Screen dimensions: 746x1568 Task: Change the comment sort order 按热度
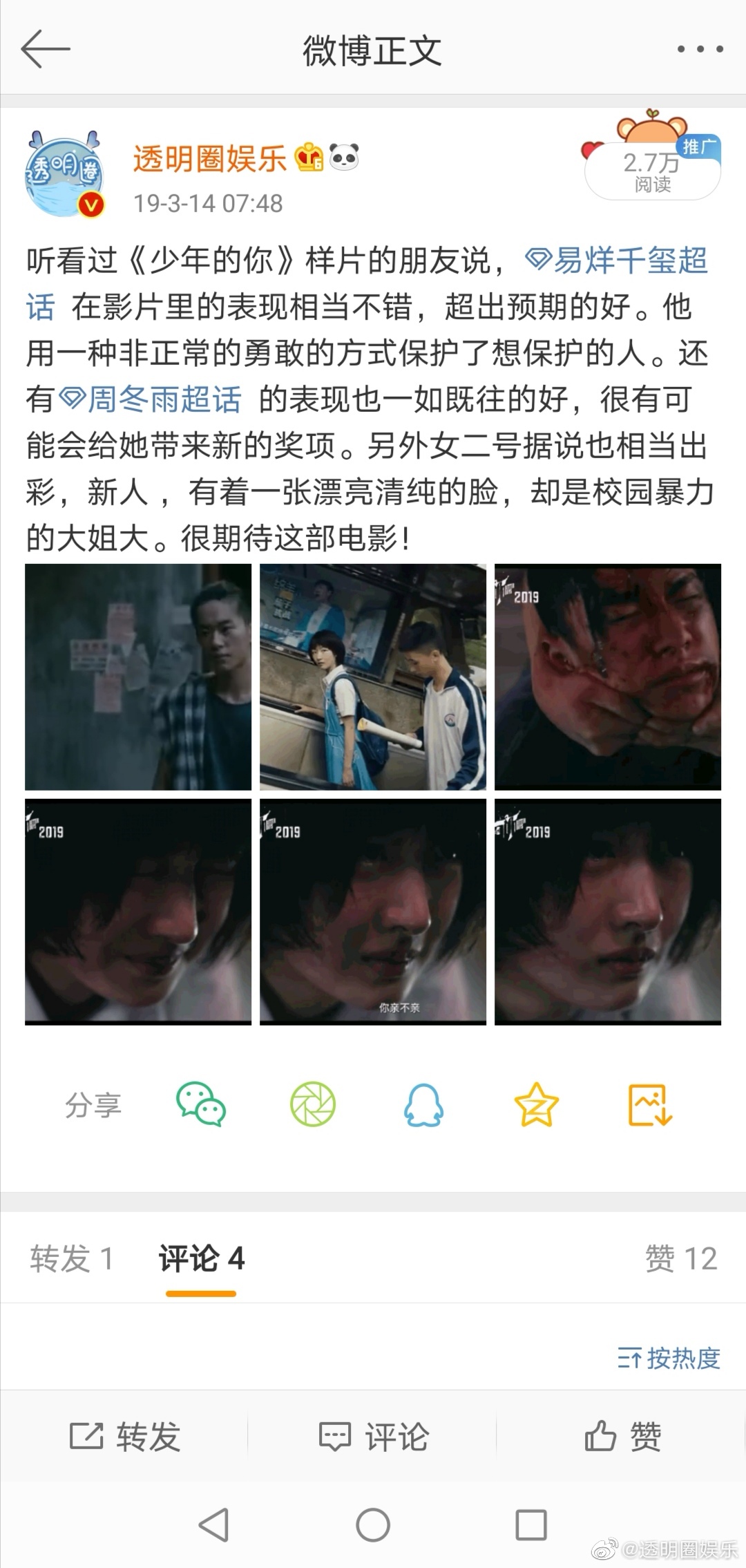669,1358
